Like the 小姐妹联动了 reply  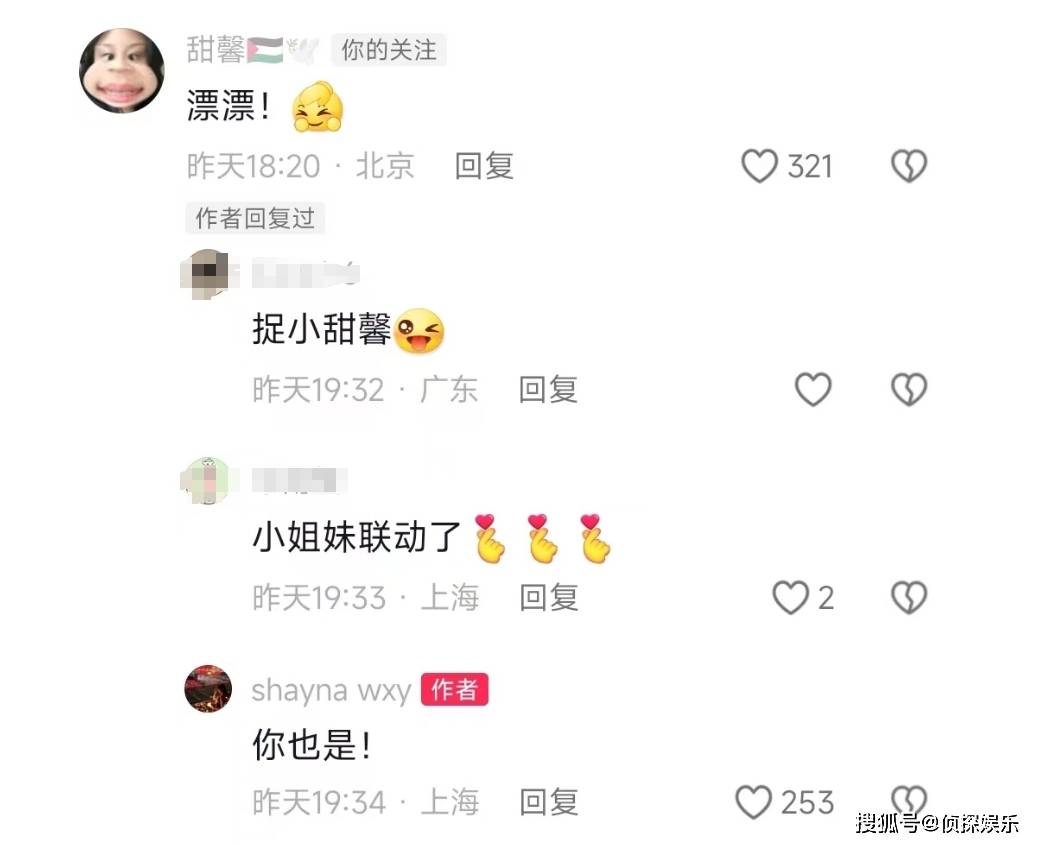coord(790,598)
